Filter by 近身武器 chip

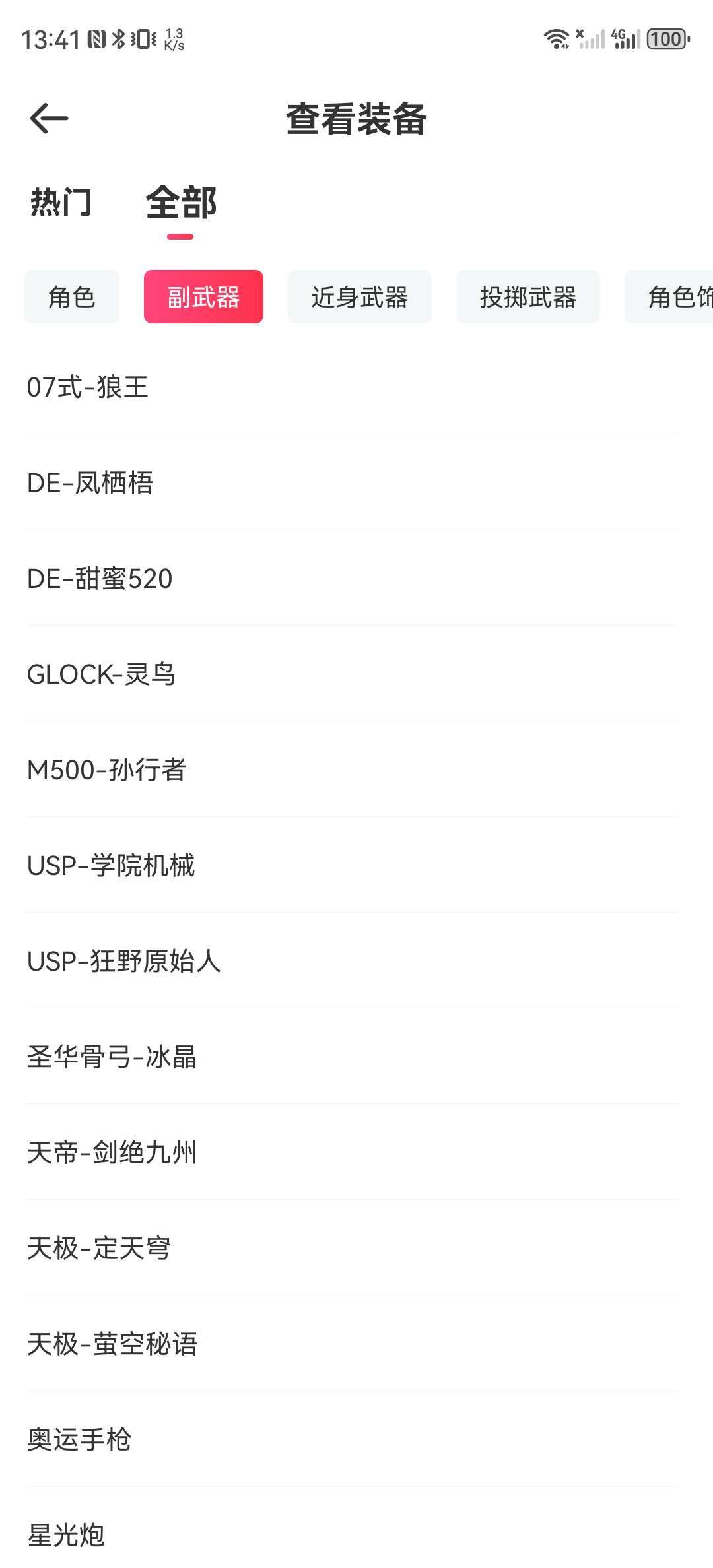(x=359, y=297)
